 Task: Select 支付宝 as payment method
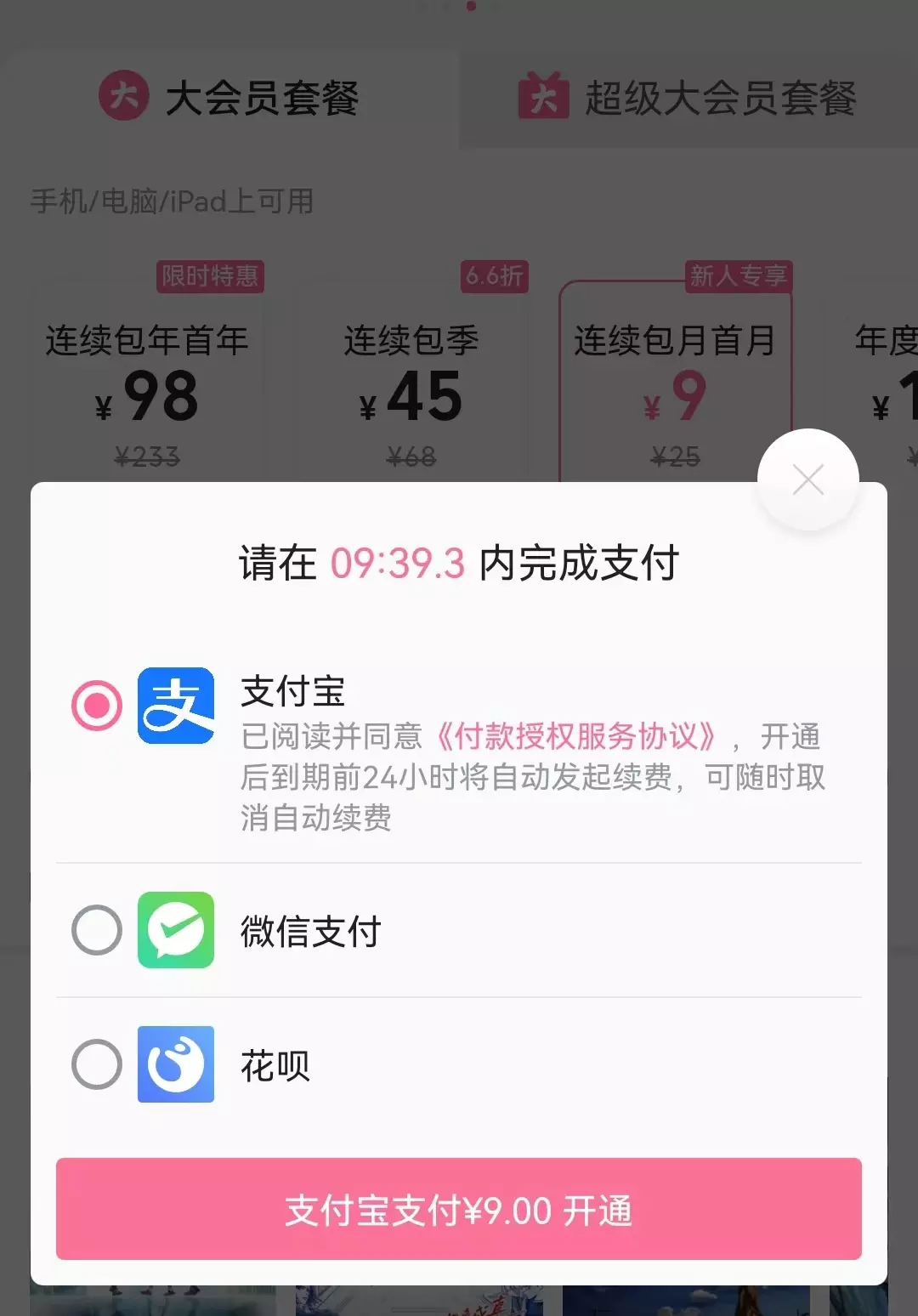[97, 706]
